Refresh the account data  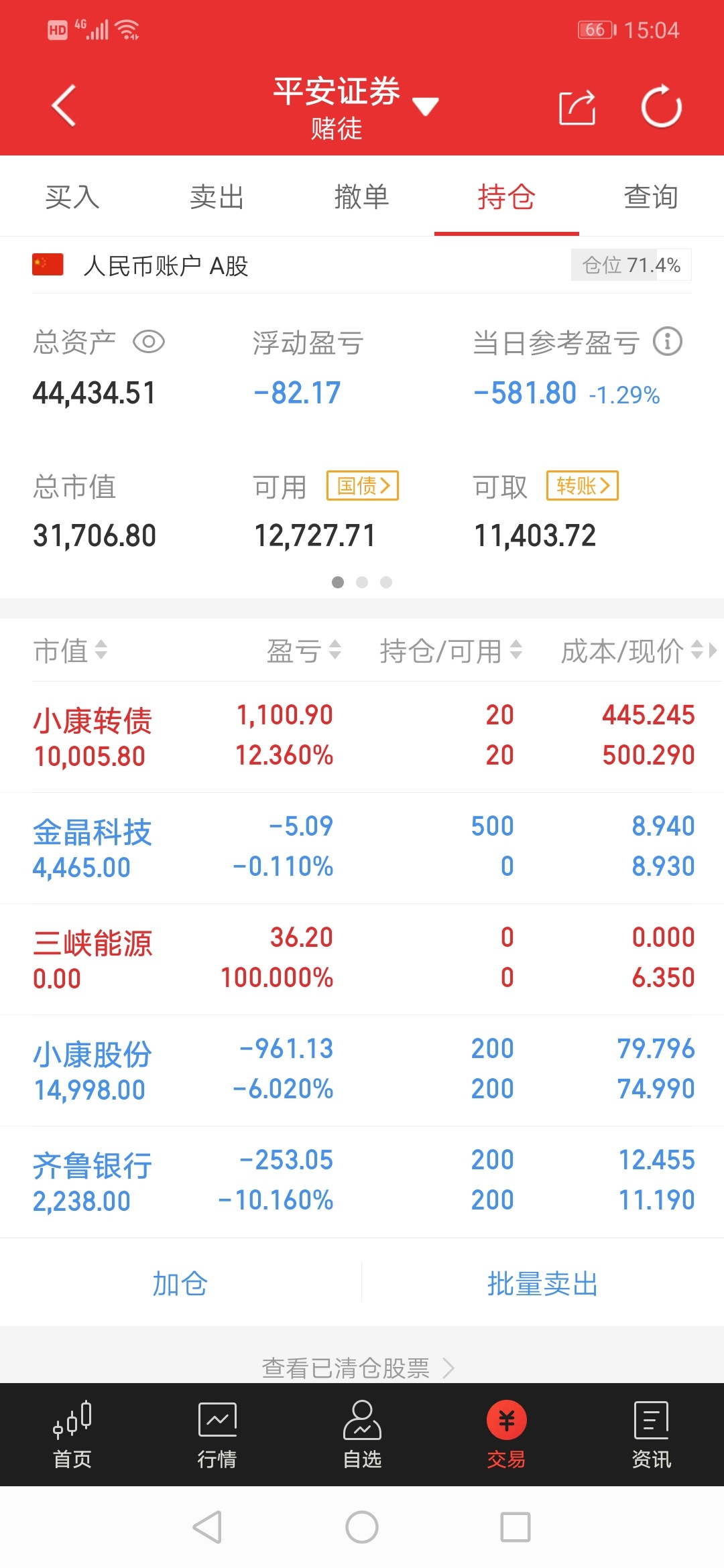coord(661,106)
